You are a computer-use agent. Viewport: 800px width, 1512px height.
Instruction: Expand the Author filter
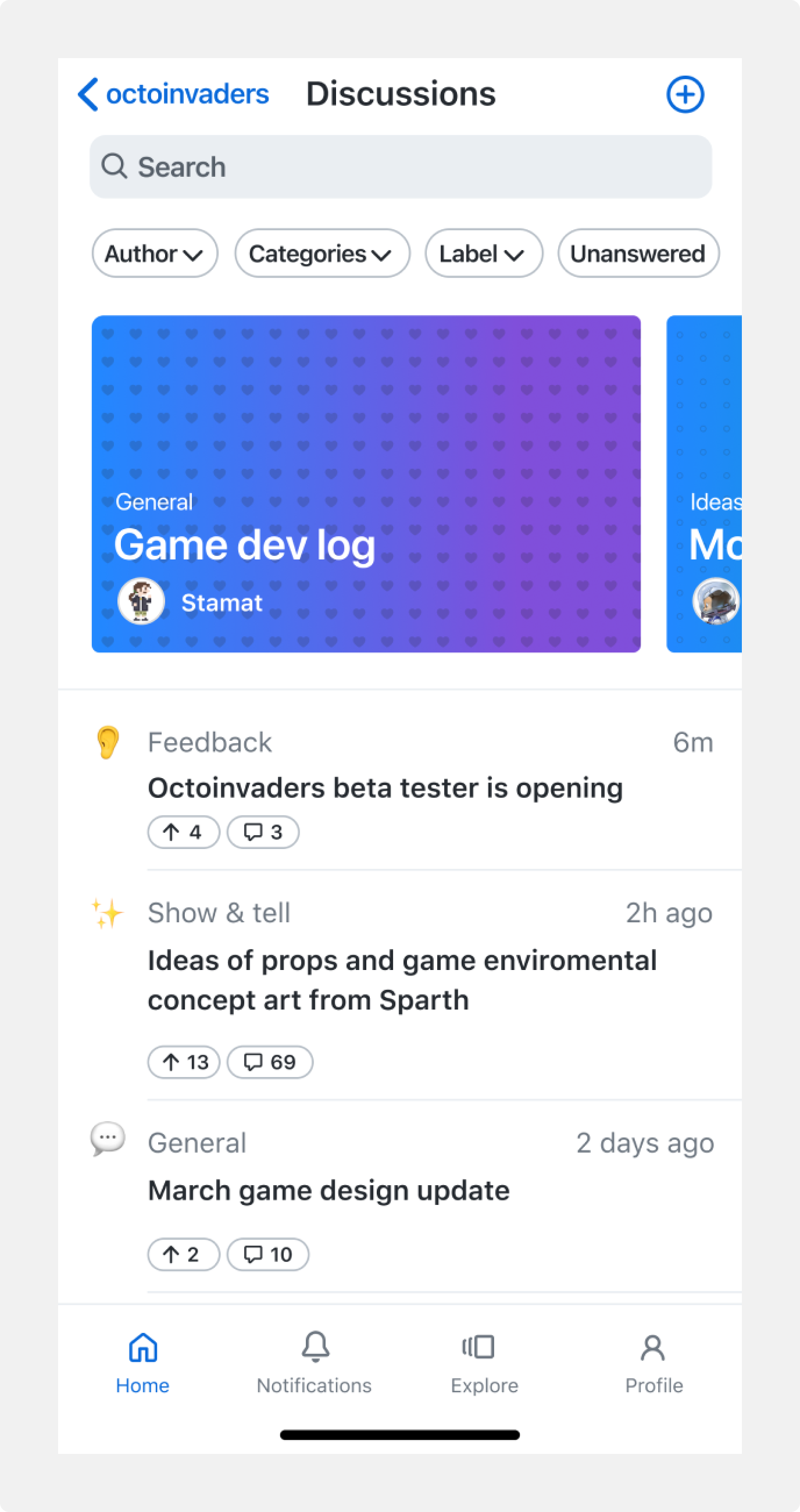[x=155, y=254]
